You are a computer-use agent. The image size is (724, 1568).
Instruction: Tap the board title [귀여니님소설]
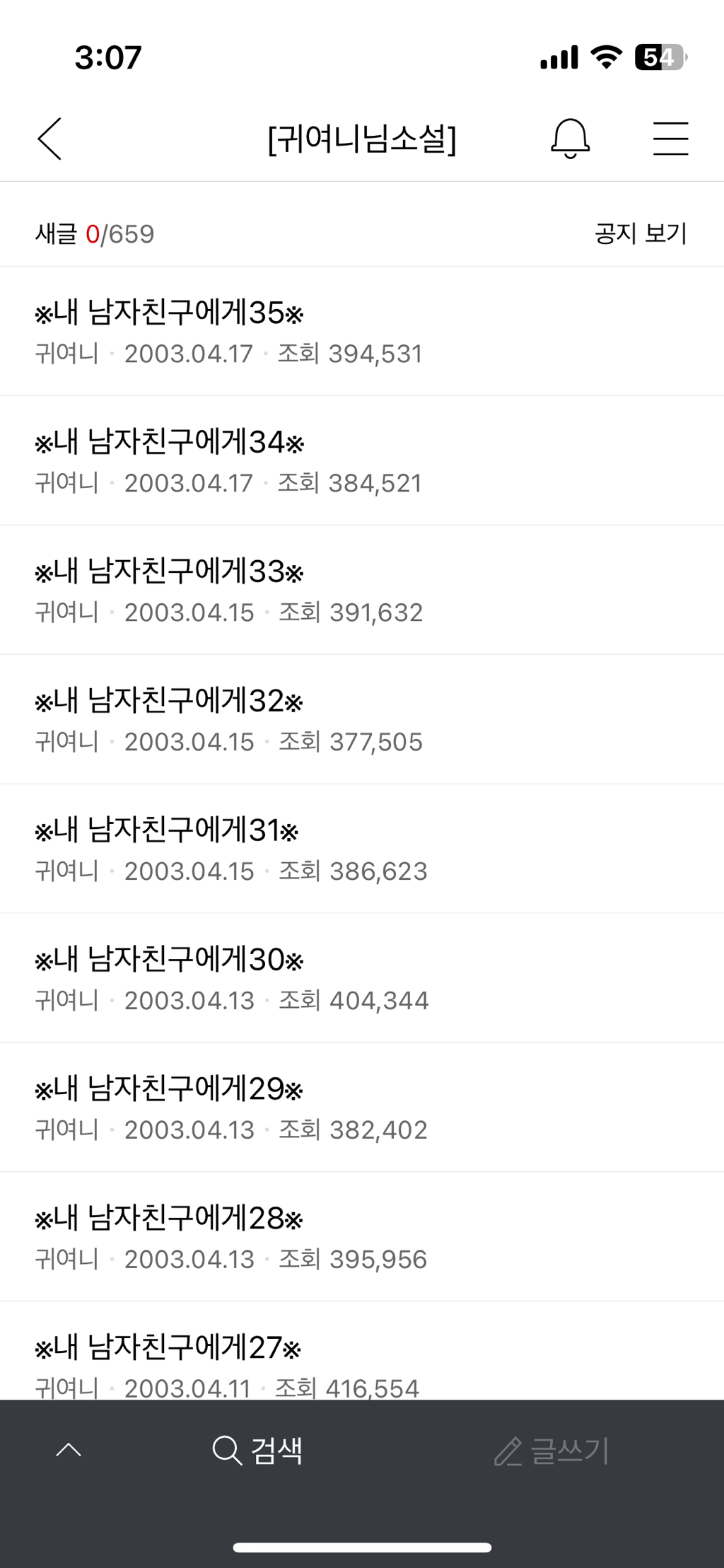pos(362,139)
